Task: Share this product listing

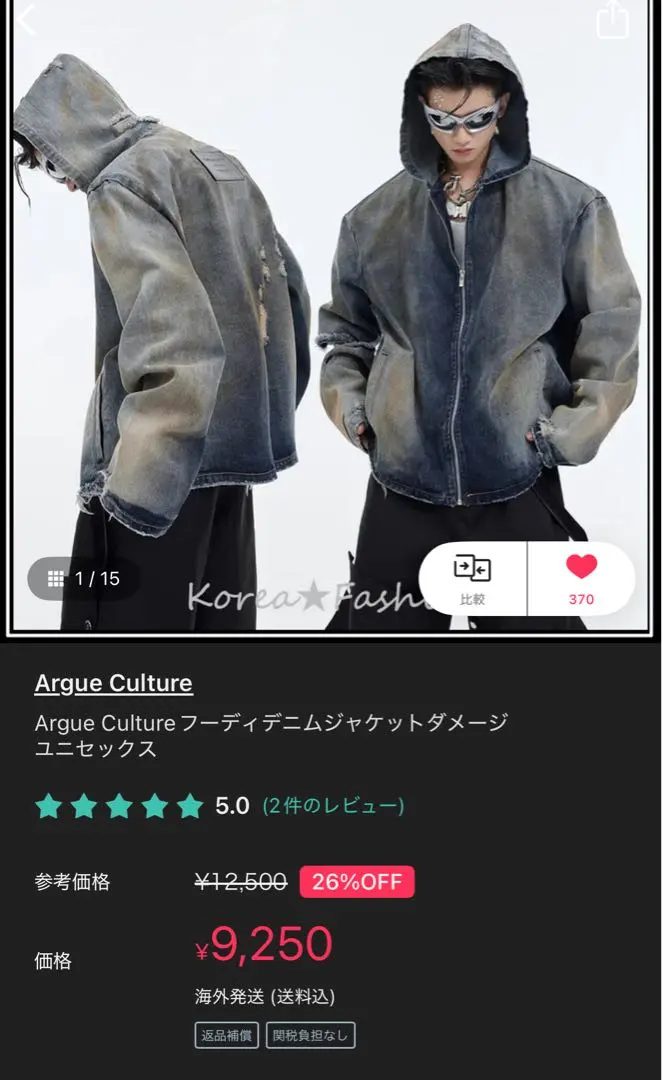Action: 612,20
